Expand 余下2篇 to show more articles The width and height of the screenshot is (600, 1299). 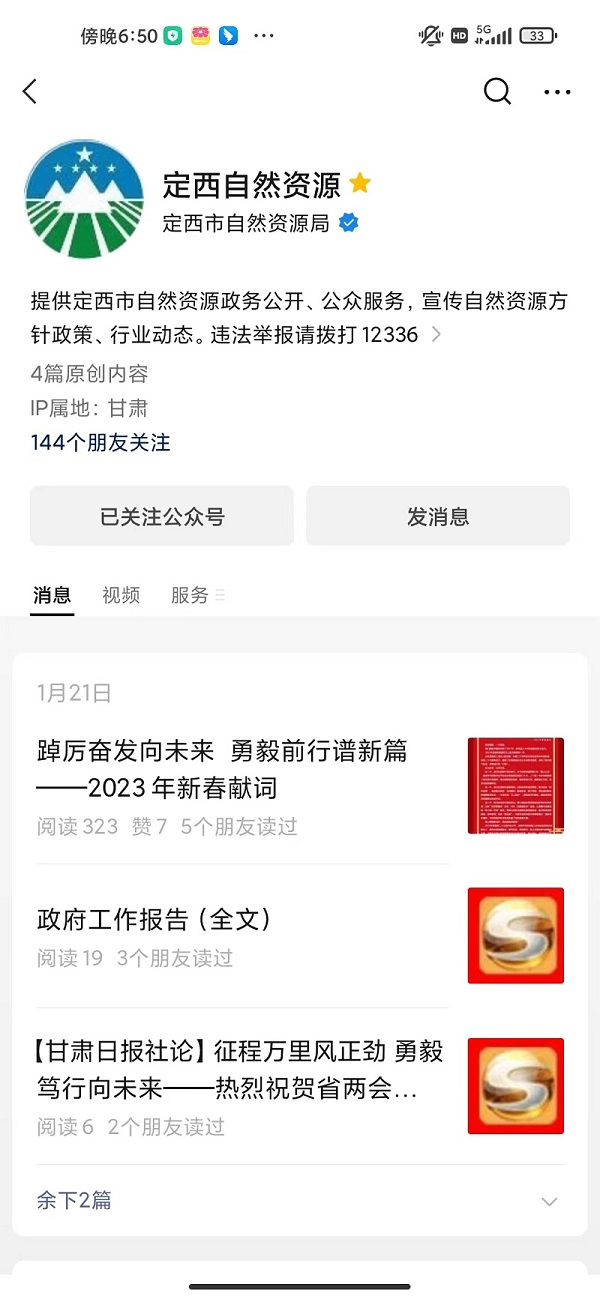click(x=299, y=1201)
